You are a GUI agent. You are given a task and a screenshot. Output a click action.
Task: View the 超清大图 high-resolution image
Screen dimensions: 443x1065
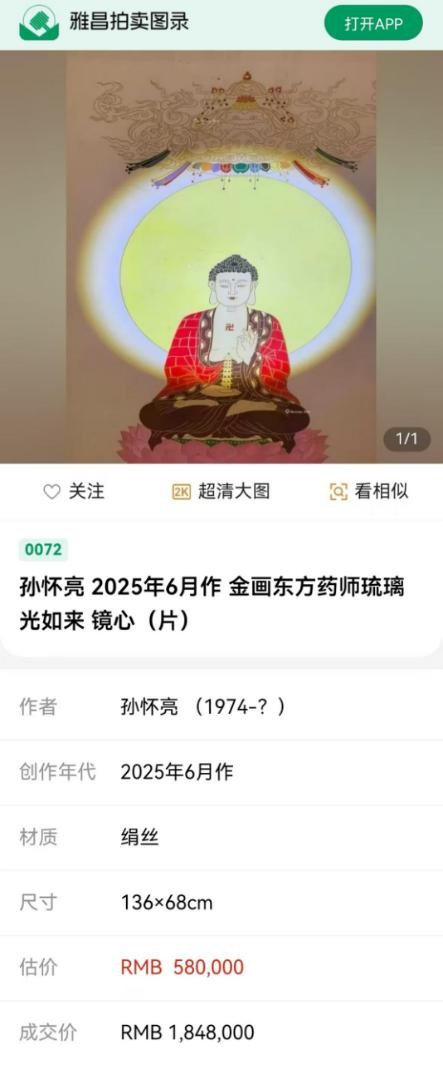(221, 491)
